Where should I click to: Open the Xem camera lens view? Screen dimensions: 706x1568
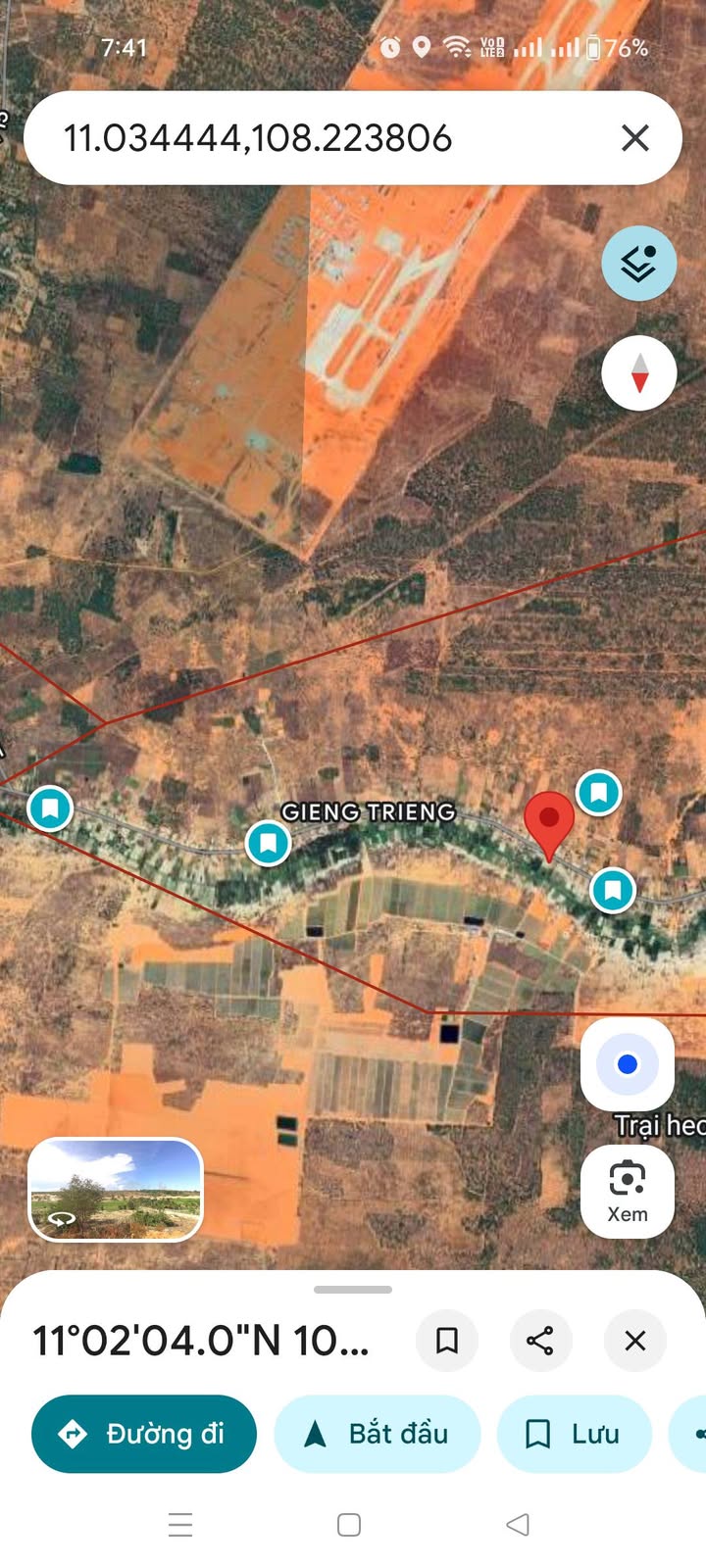click(628, 1192)
